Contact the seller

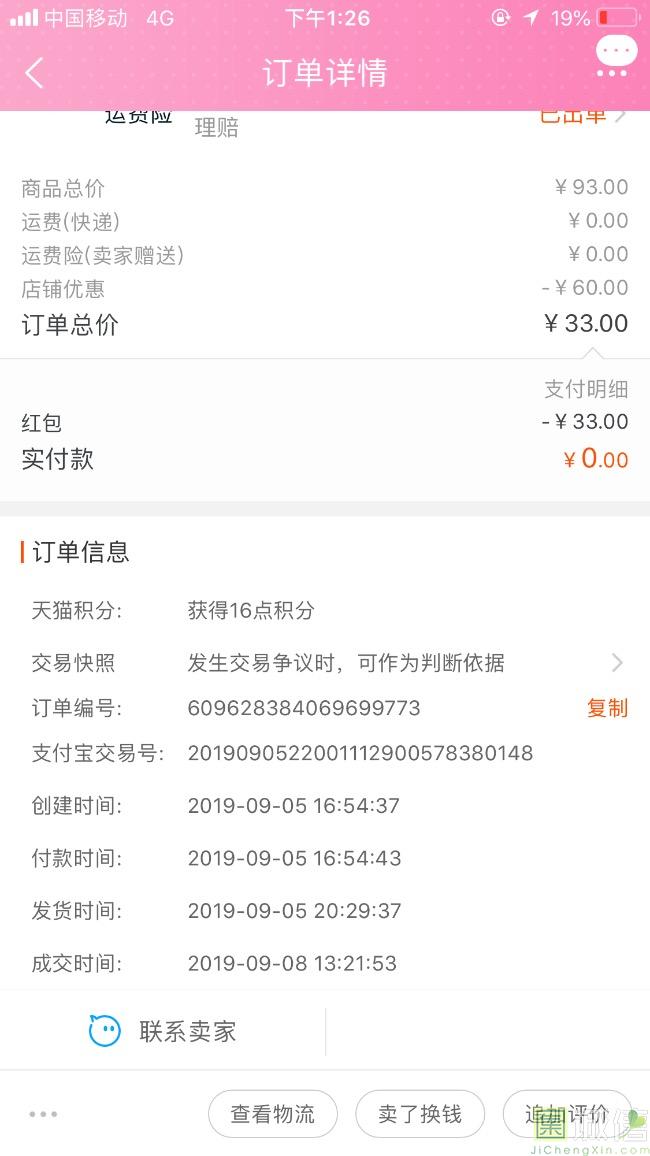(163, 1031)
